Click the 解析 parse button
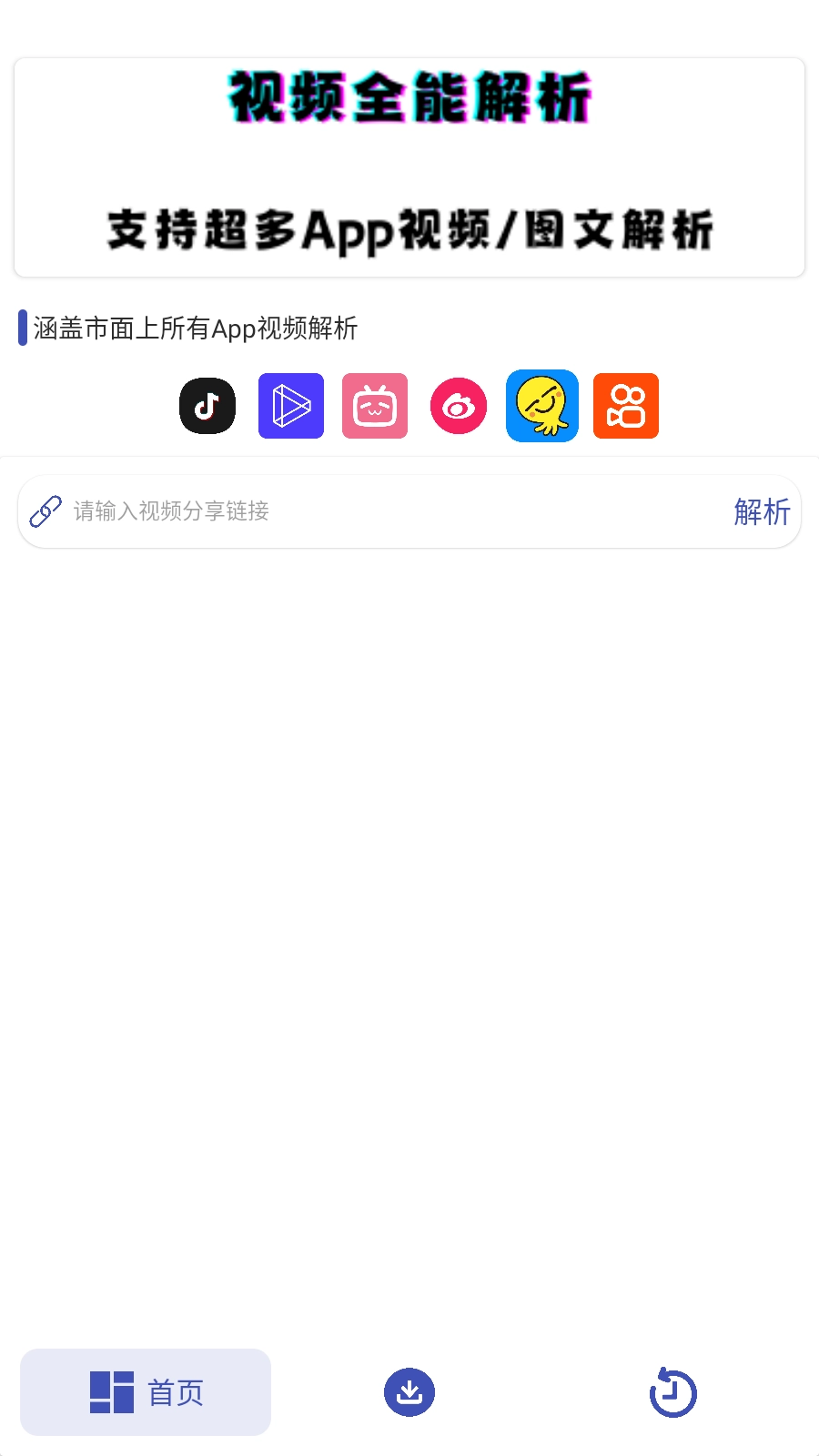The image size is (819, 1456). point(762,513)
